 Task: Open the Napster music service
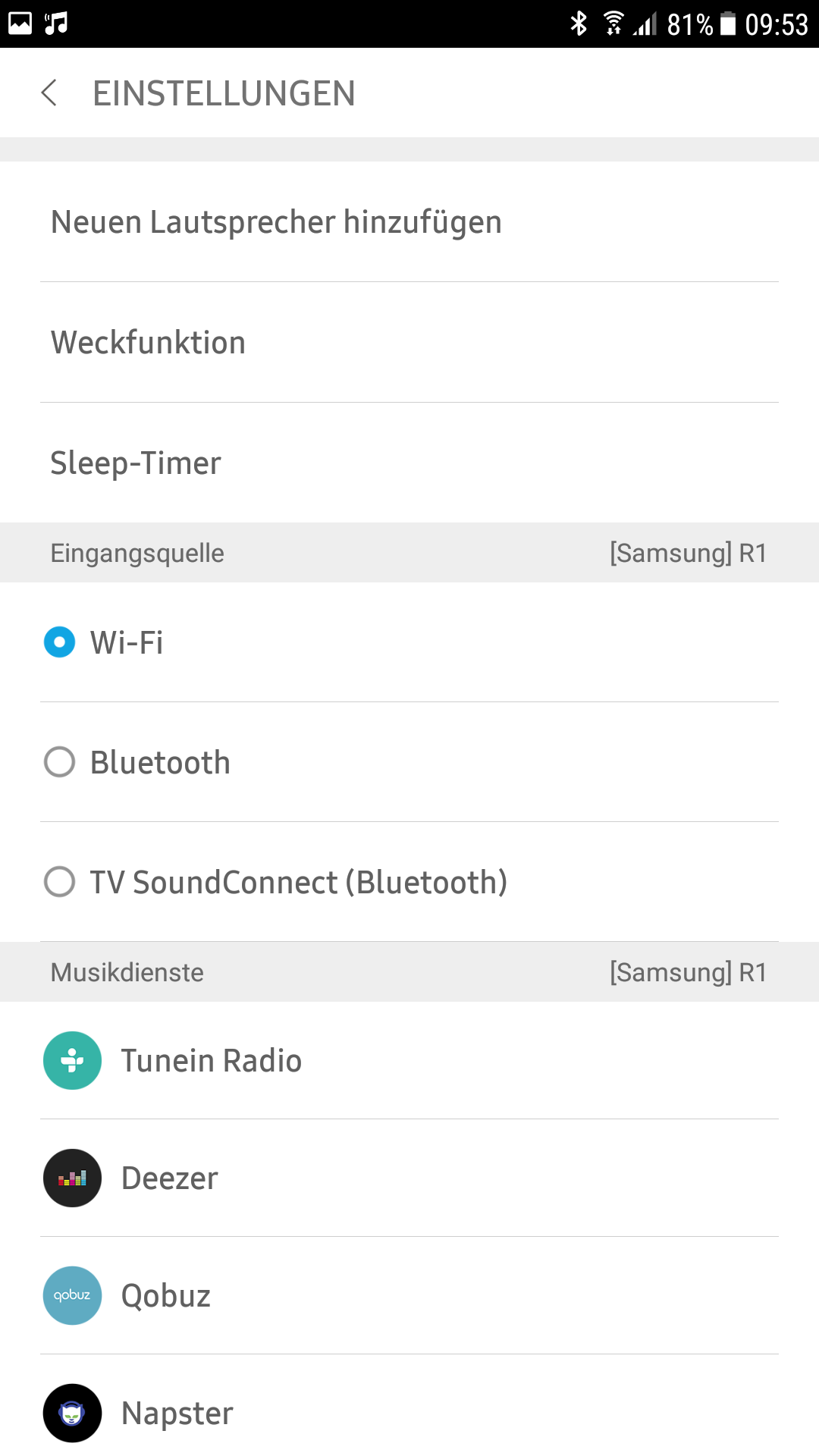pyautogui.click(x=177, y=1414)
